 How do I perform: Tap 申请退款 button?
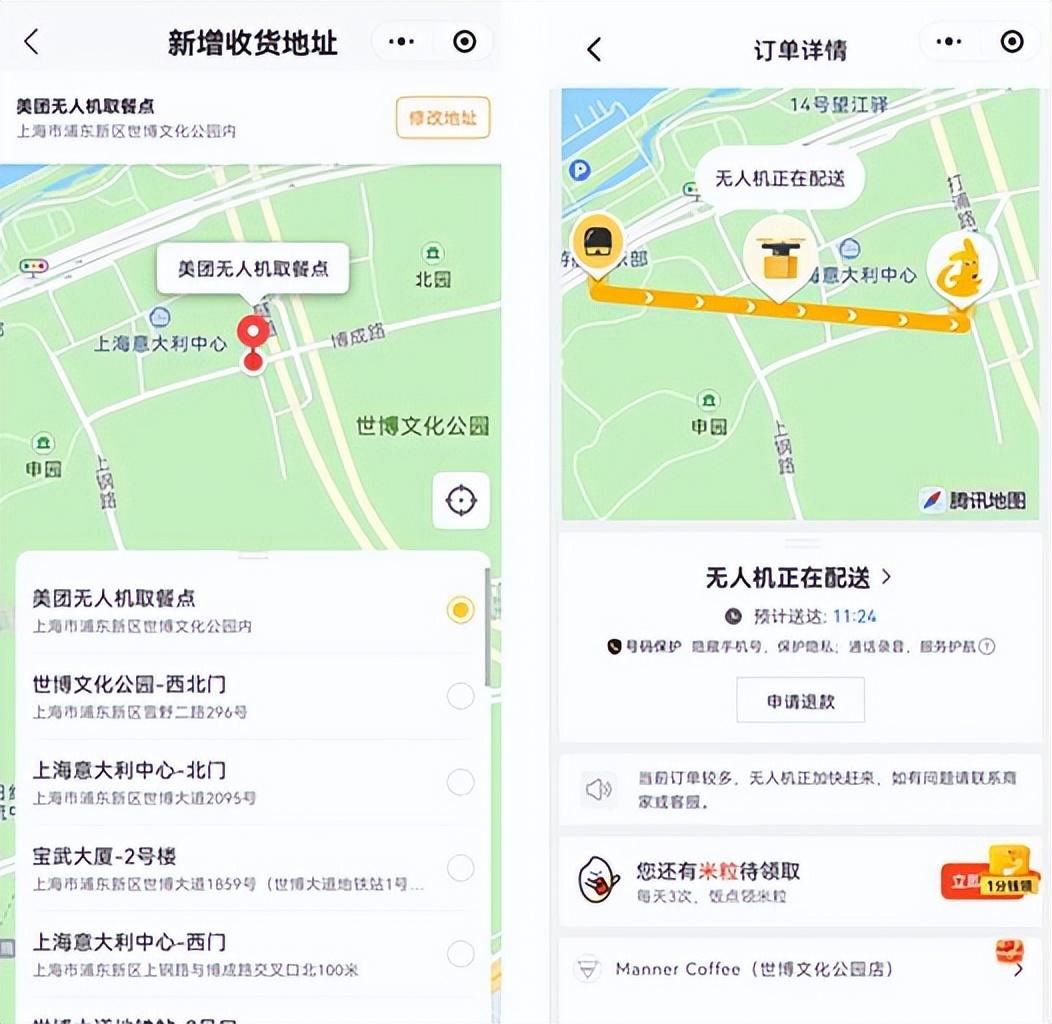[x=800, y=701]
